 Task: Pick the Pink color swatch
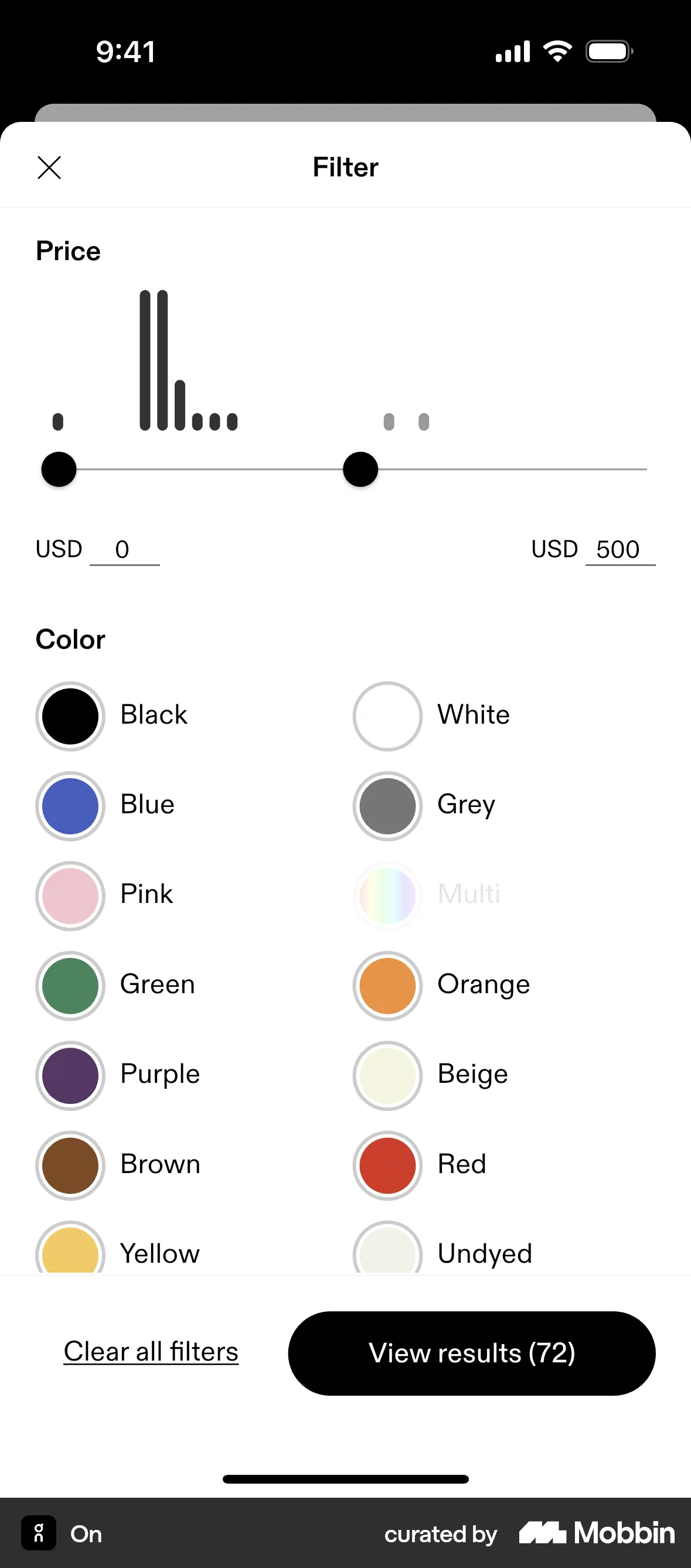(x=69, y=895)
